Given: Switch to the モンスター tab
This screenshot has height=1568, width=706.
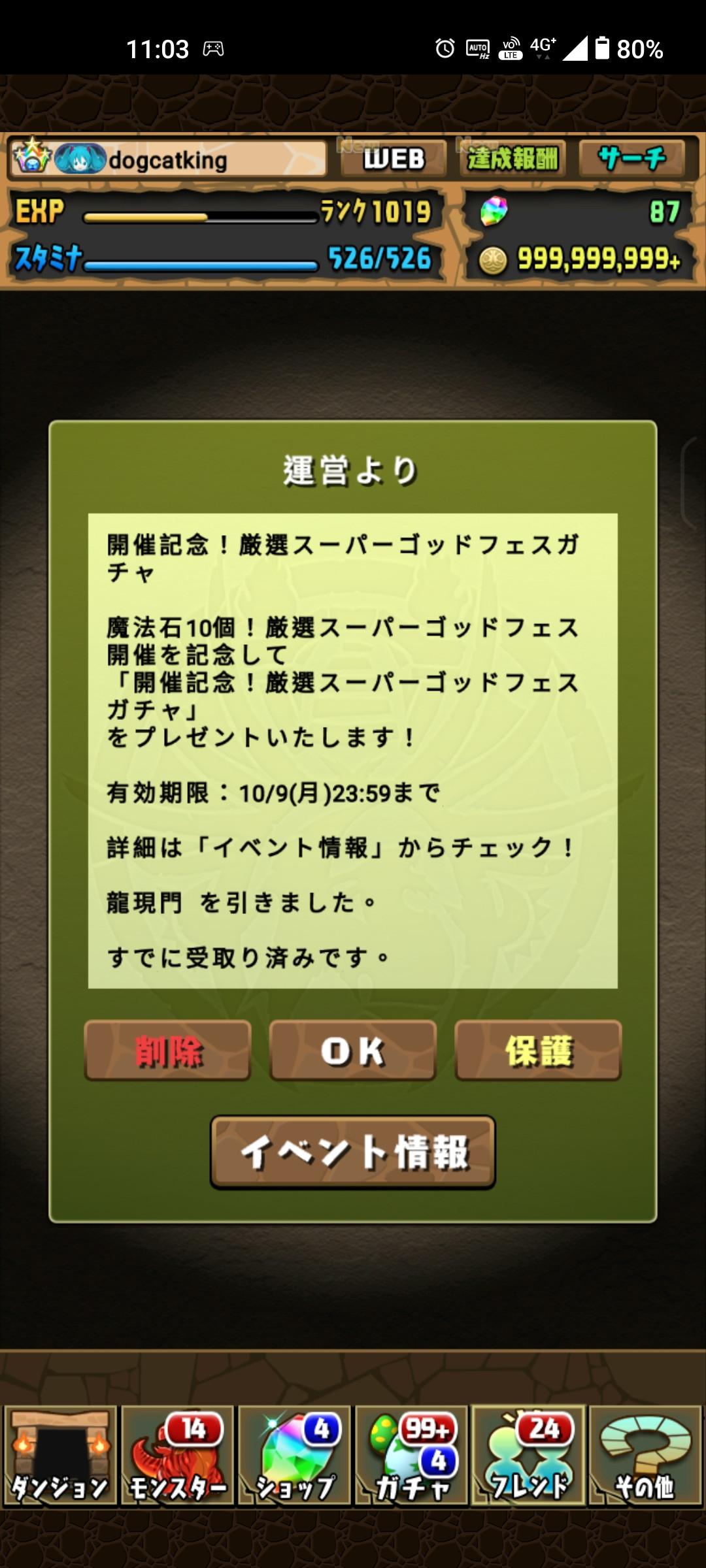Looking at the screenshot, I should pos(177,1456).
